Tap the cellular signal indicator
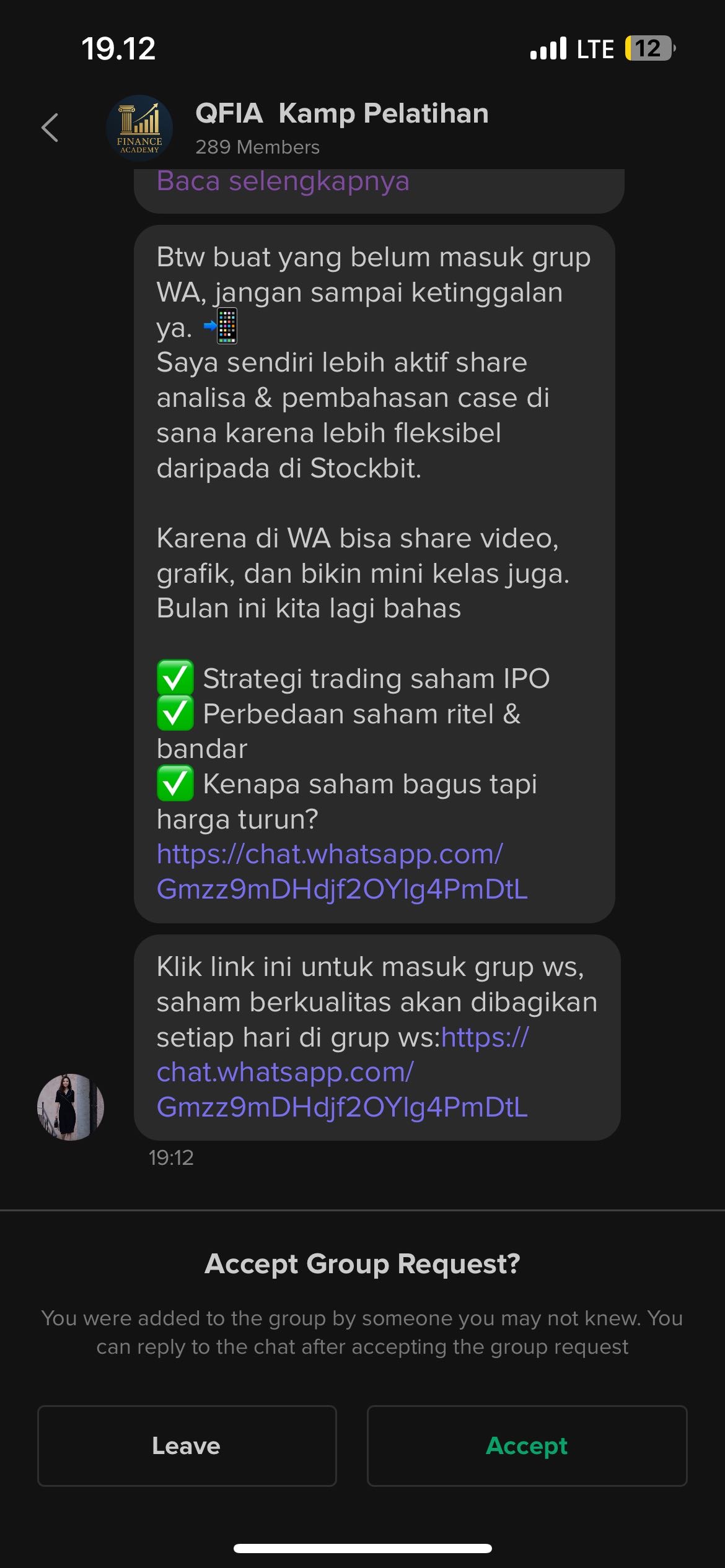This screenshot has height=1568, width=725. (549, 48)
